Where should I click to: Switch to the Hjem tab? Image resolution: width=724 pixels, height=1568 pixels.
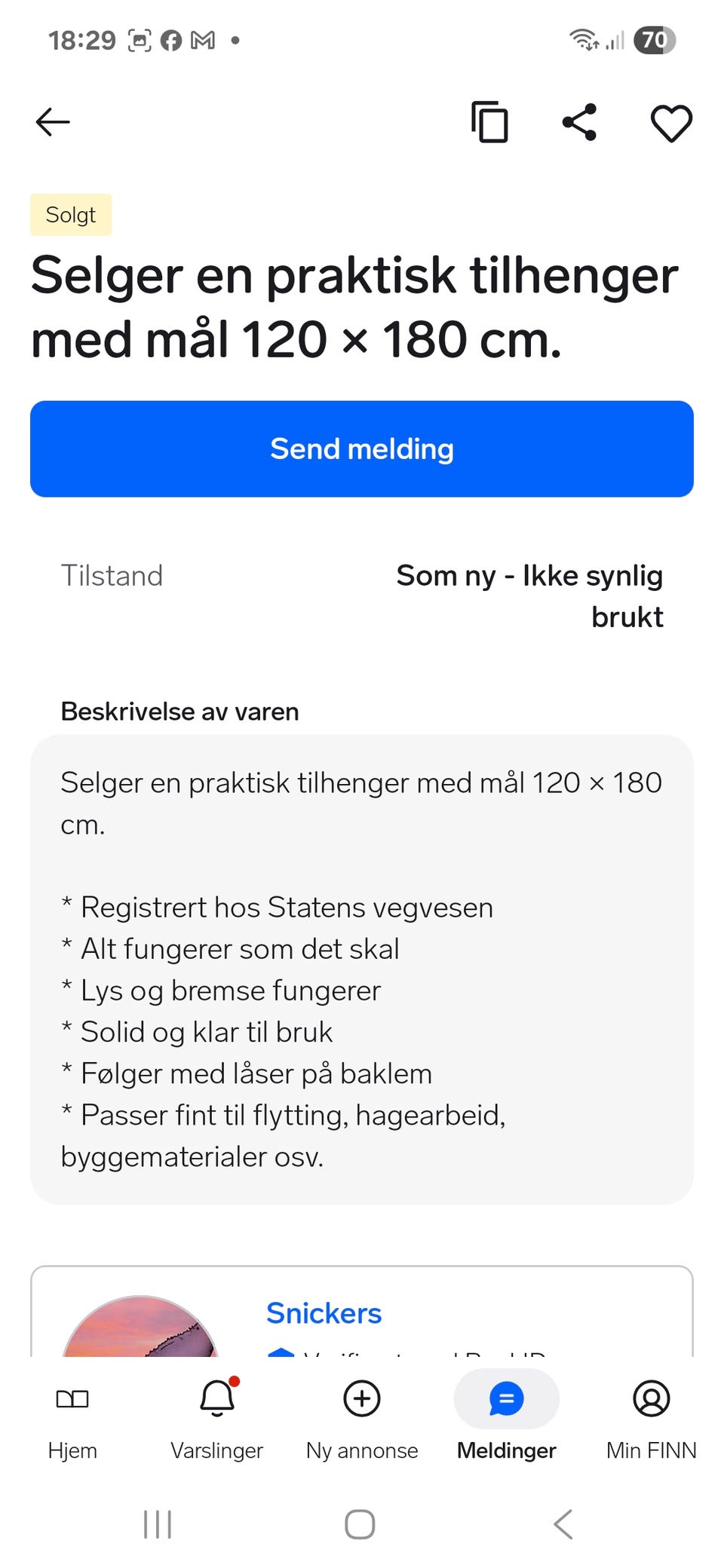pyautogui.click(x=72, y=1420)
